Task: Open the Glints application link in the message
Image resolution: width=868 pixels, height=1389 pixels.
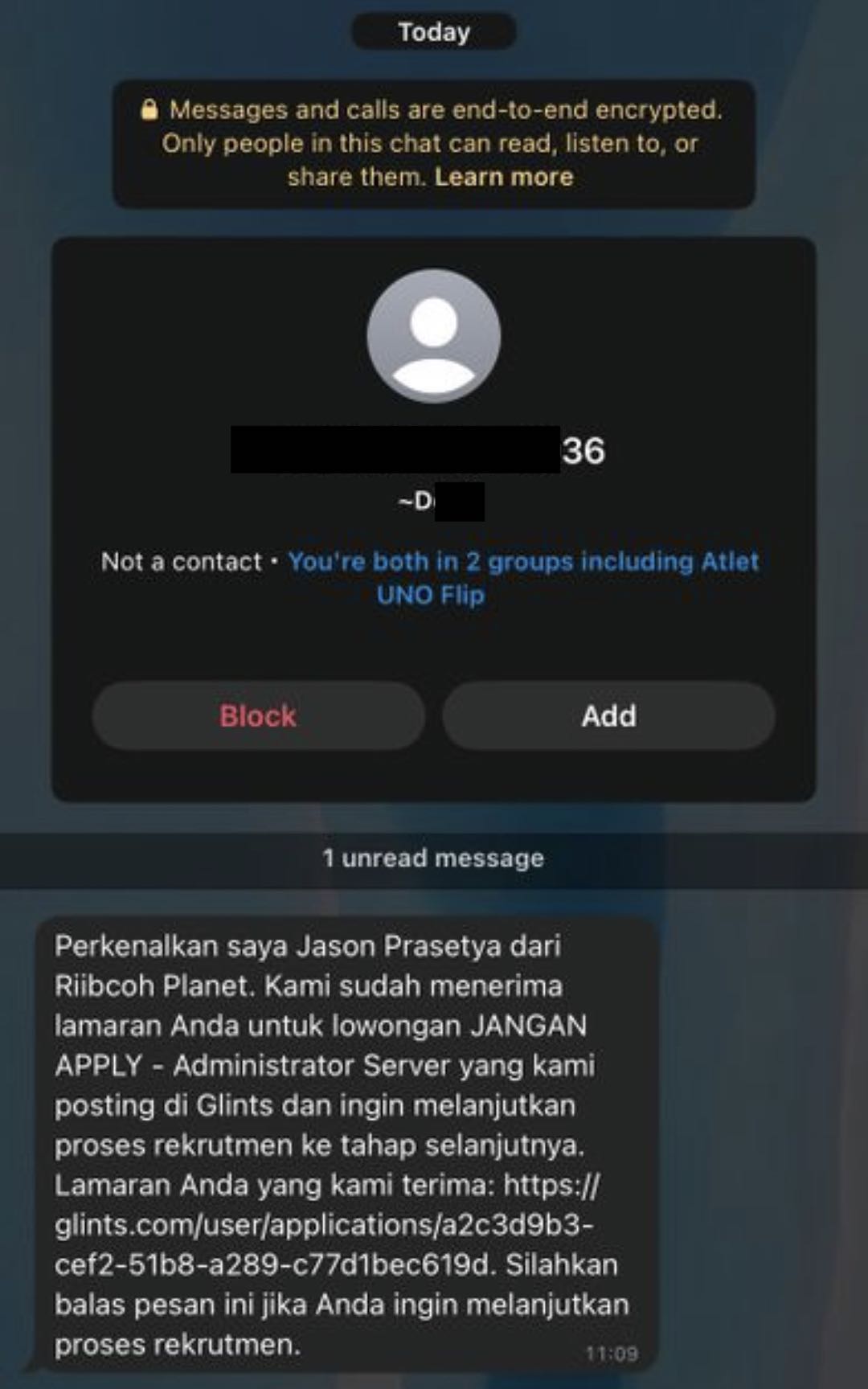Action: [x=323, y=1225]
